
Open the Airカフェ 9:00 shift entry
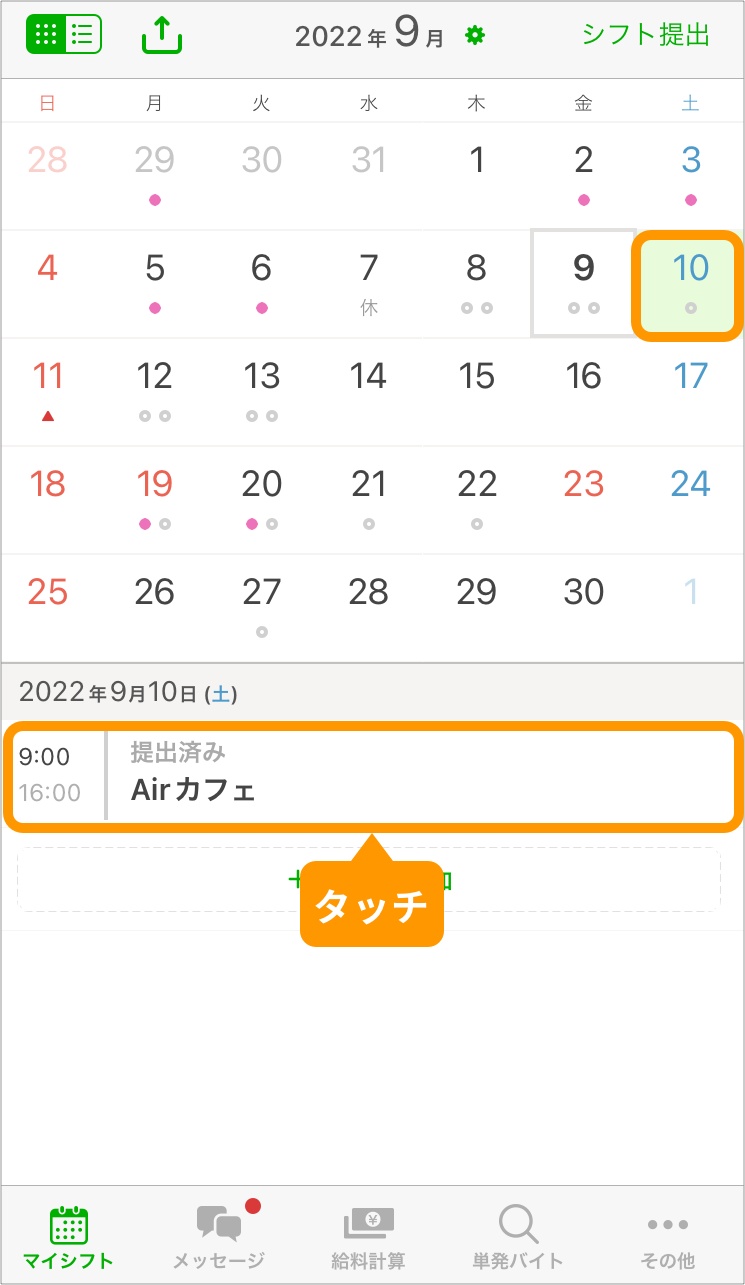tap(372, 777)
